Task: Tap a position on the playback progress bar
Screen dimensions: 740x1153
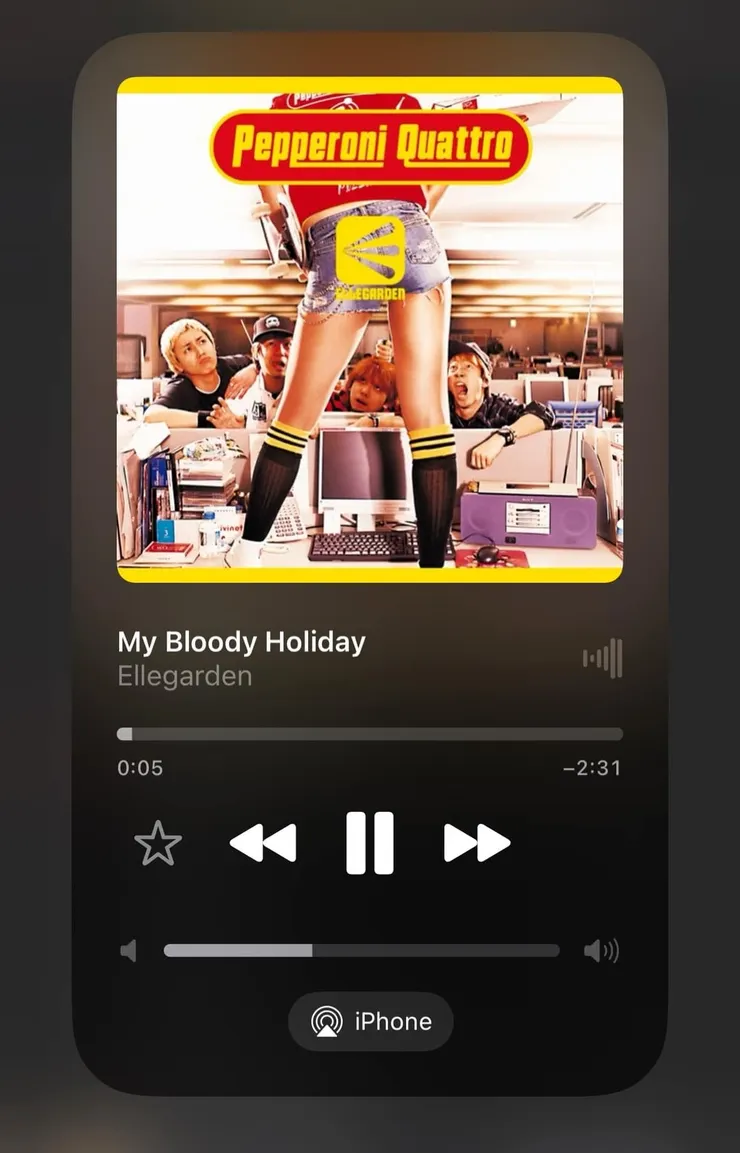Action: [369, 734]
